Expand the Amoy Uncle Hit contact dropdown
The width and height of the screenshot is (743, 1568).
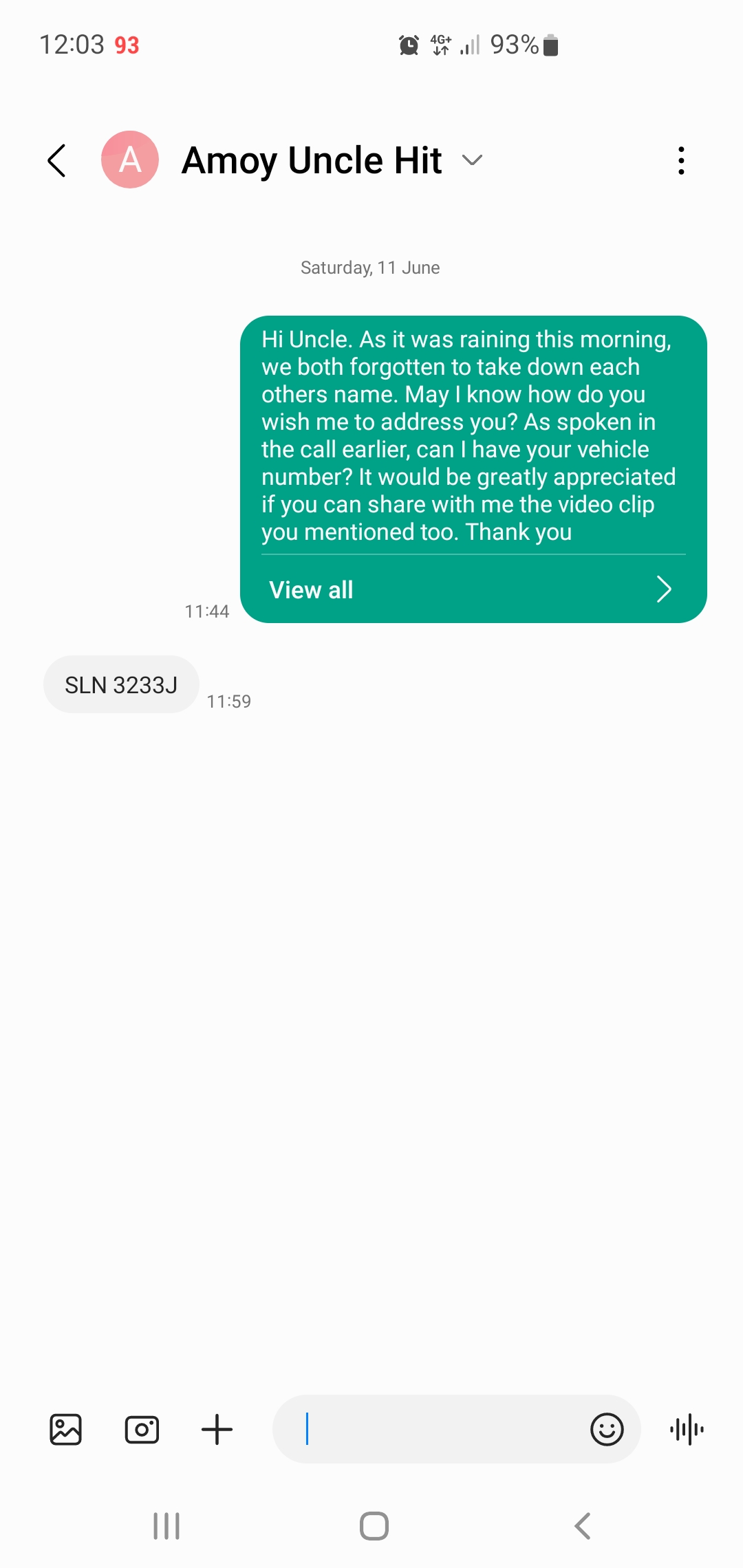pyautogui.click(x=472, y=160)
